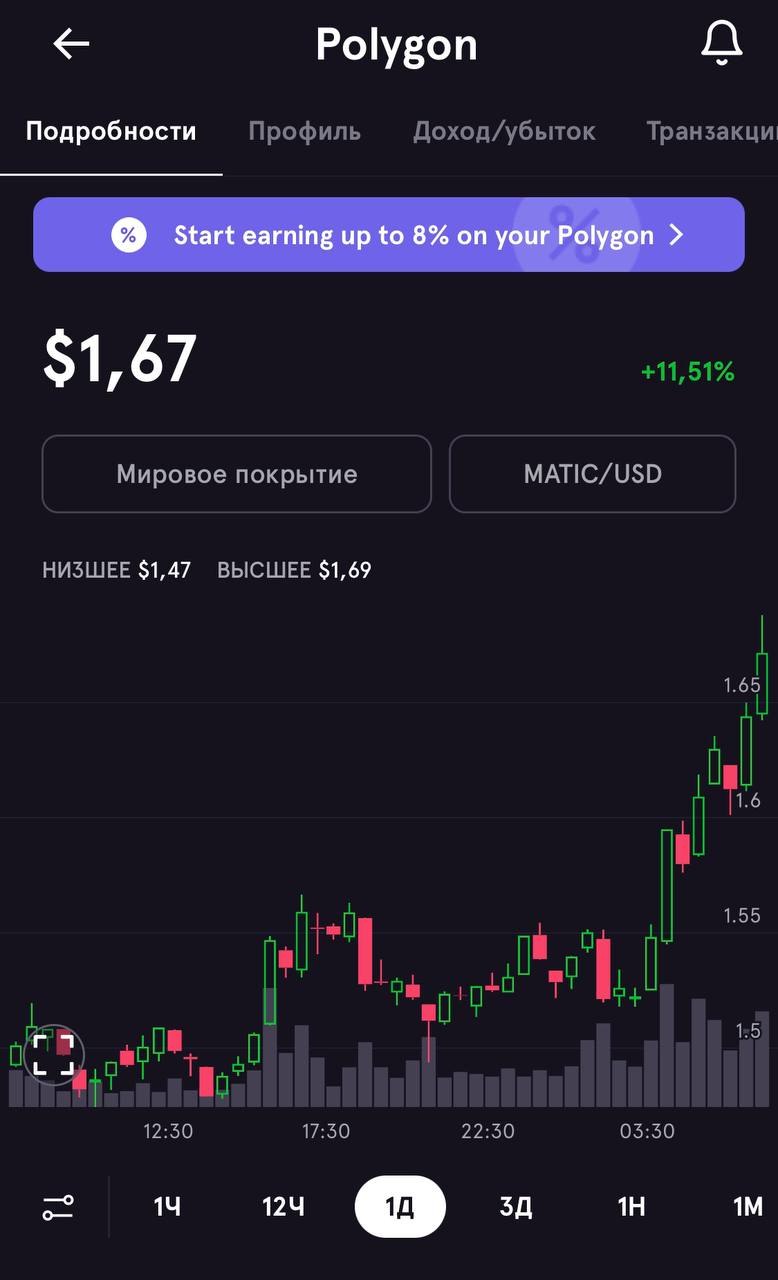Choose the 1Н chart period

click(x=632, y=1207)
